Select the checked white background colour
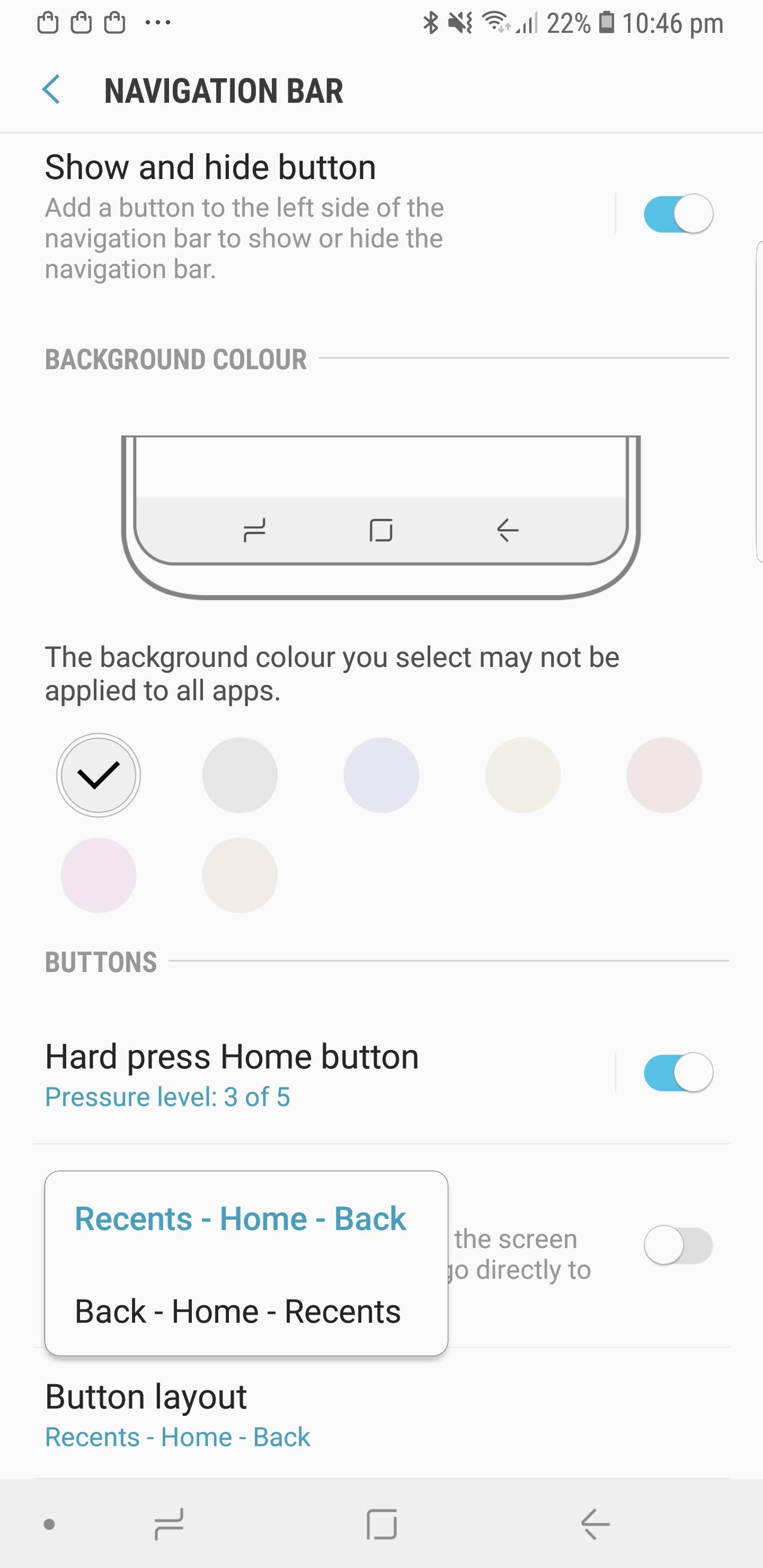The image size is (763, 1568). click(x=99, y=775)
